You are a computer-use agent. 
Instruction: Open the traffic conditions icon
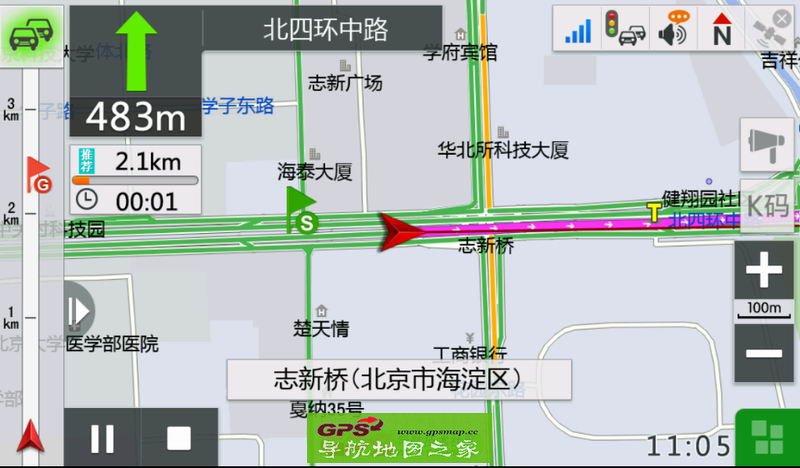click(31, 35)
